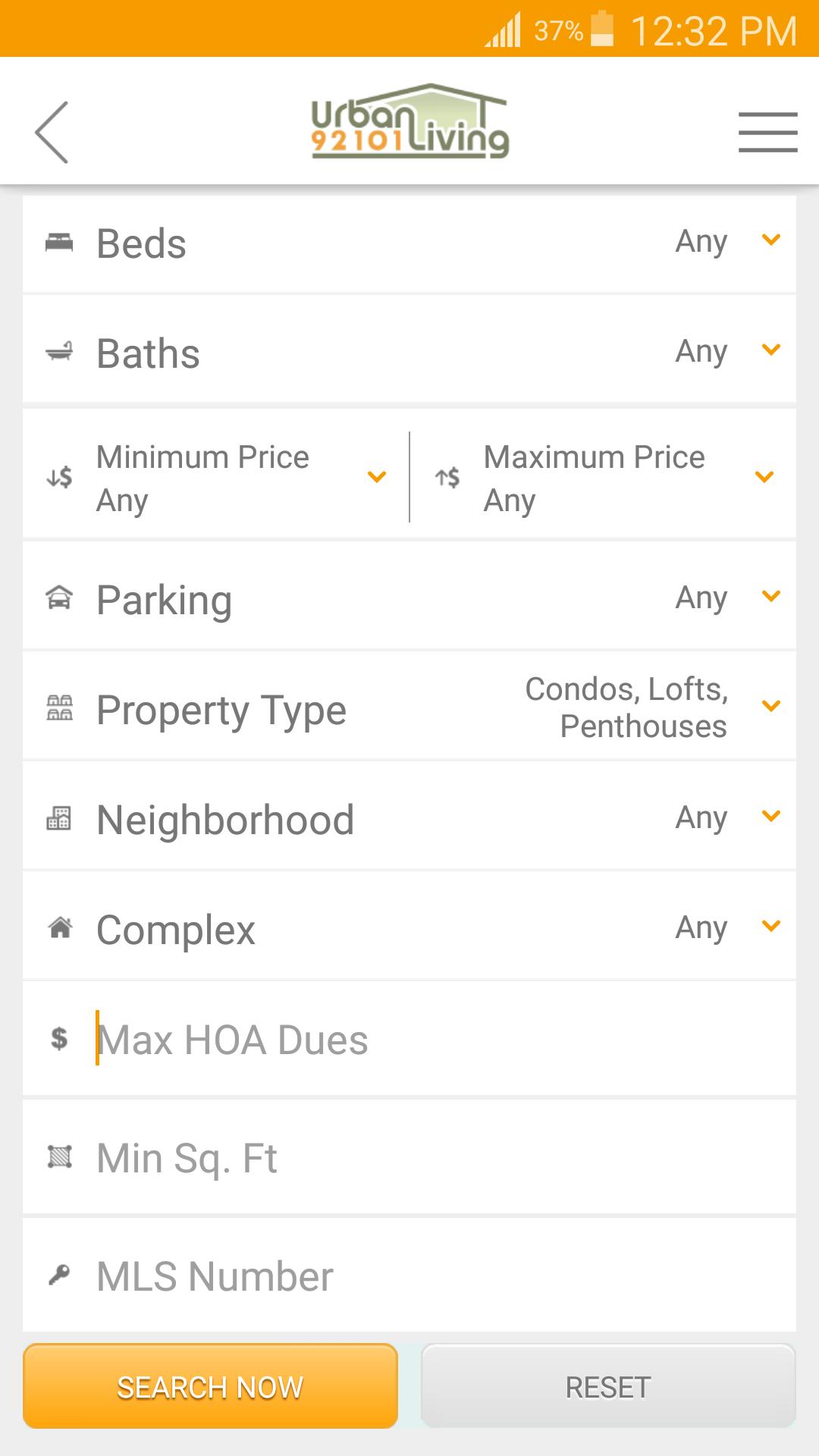Open the Minimum Price dropdown
The width and height of the screenshot is (819, 1456).
[x=375, y=477]
